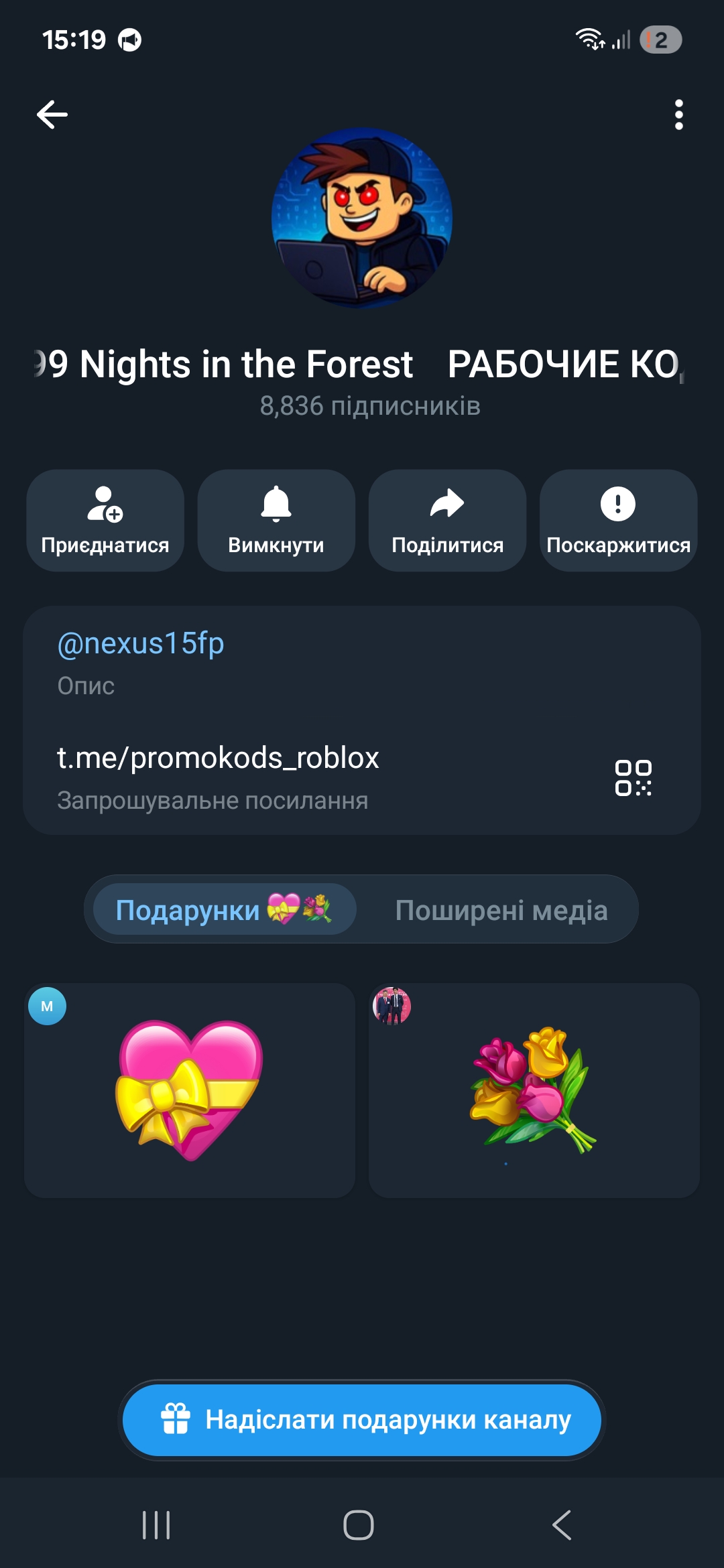Go back using the top-left arrow

click(51, 113)
